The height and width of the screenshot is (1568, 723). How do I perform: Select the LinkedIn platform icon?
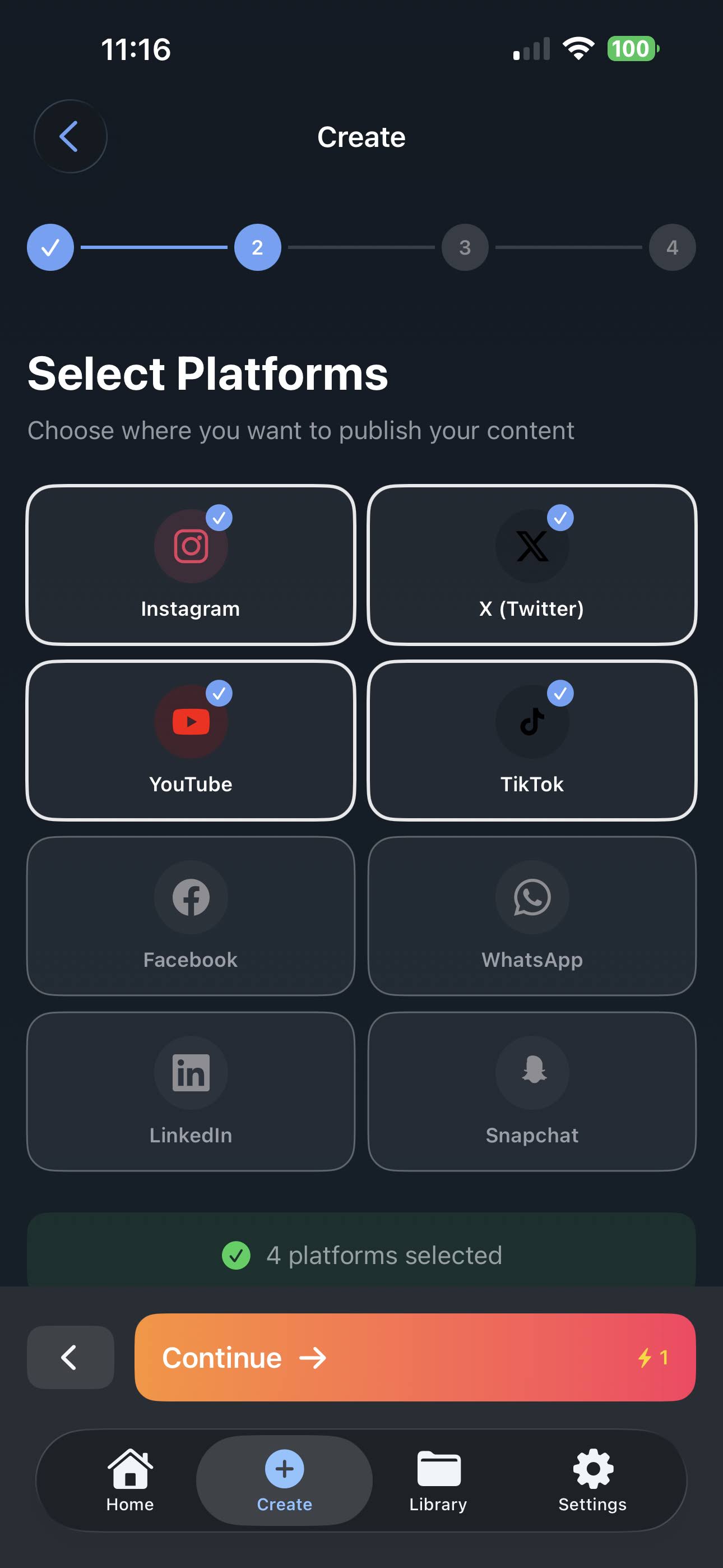191,1072
